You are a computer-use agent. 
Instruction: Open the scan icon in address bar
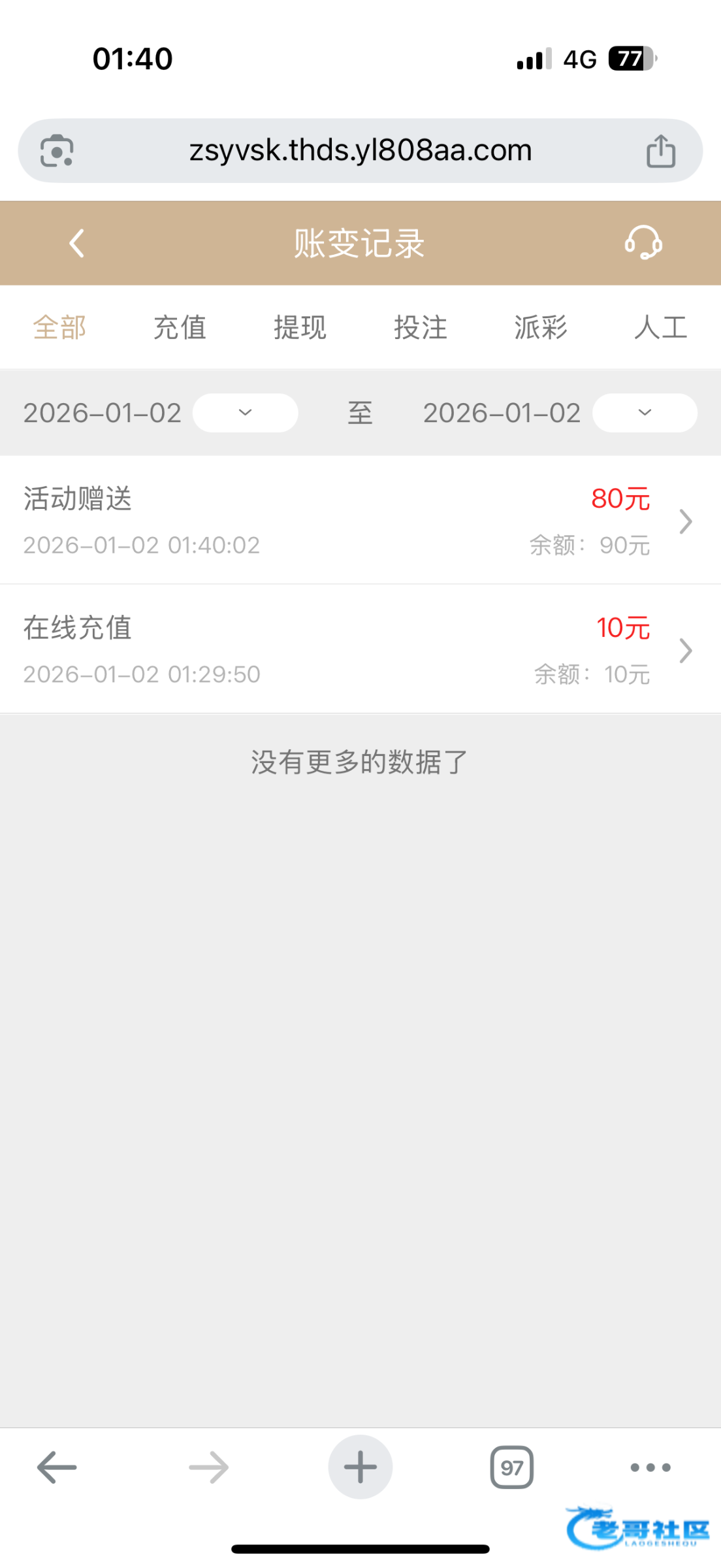click(x=57, y=151)
